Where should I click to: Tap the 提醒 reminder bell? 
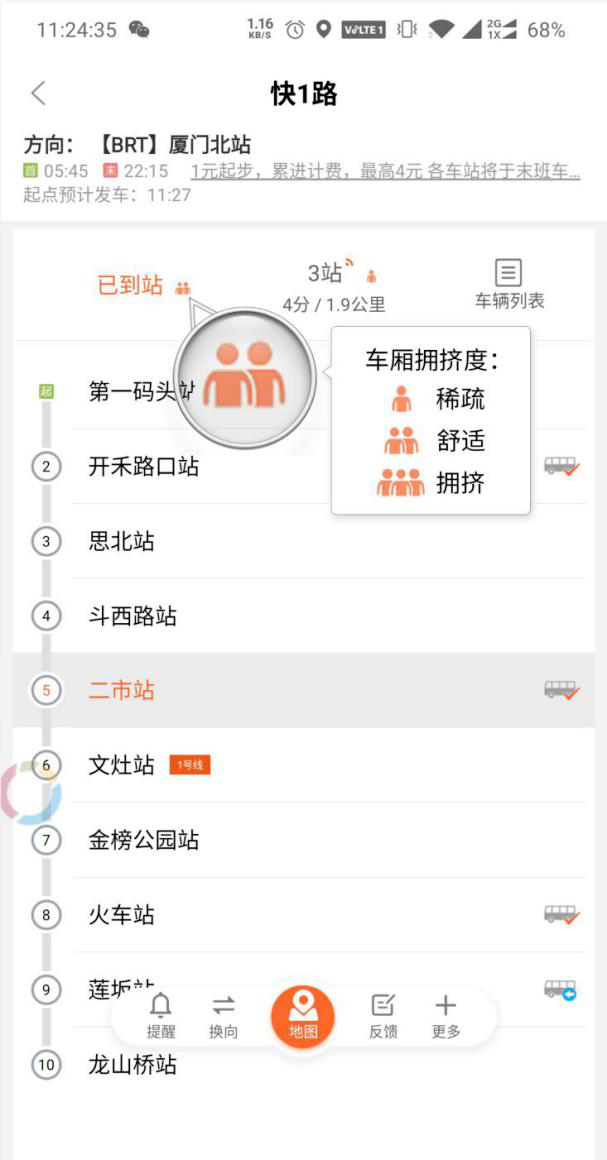(161, 1017)
